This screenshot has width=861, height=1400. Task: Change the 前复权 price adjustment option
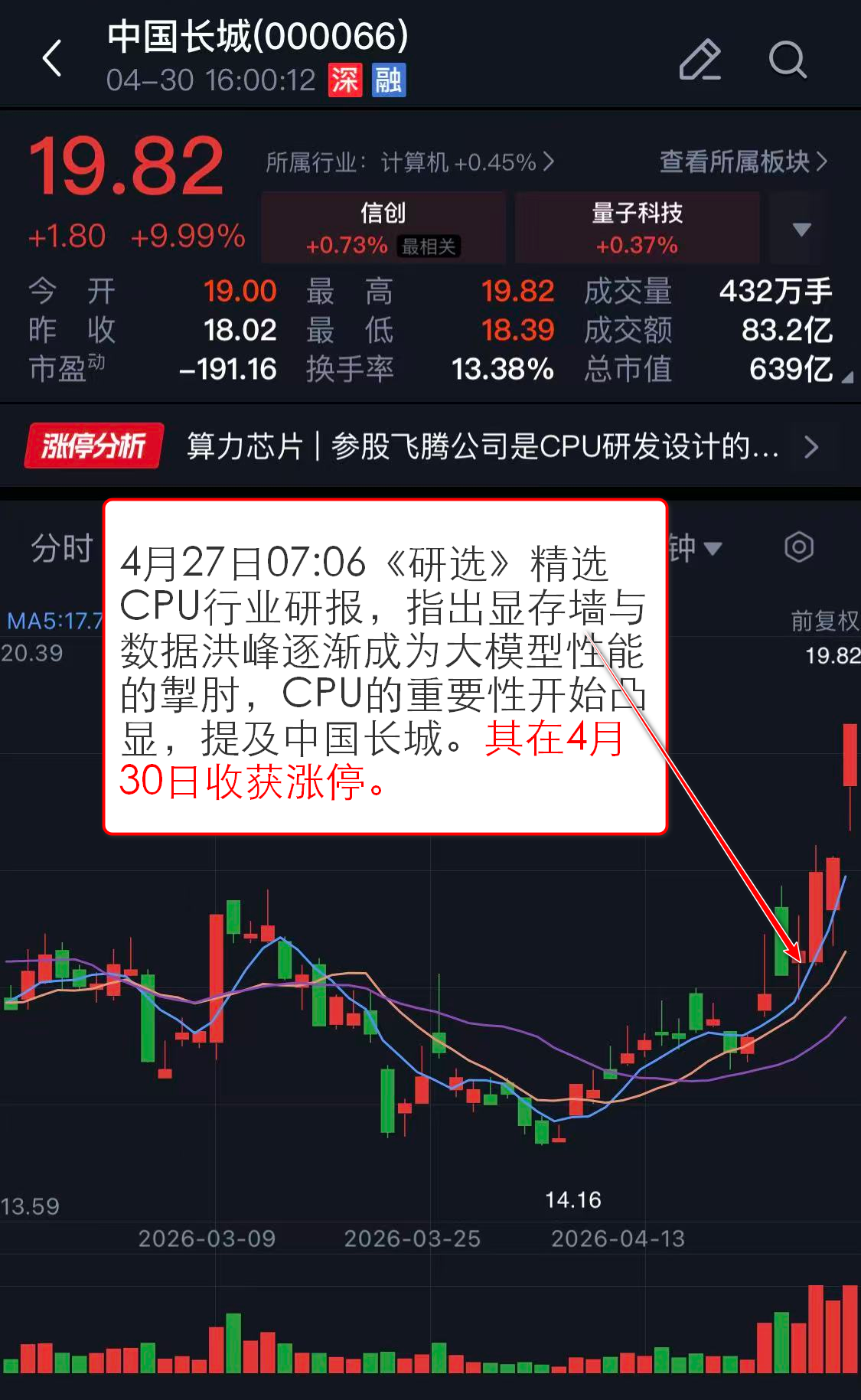824,620
